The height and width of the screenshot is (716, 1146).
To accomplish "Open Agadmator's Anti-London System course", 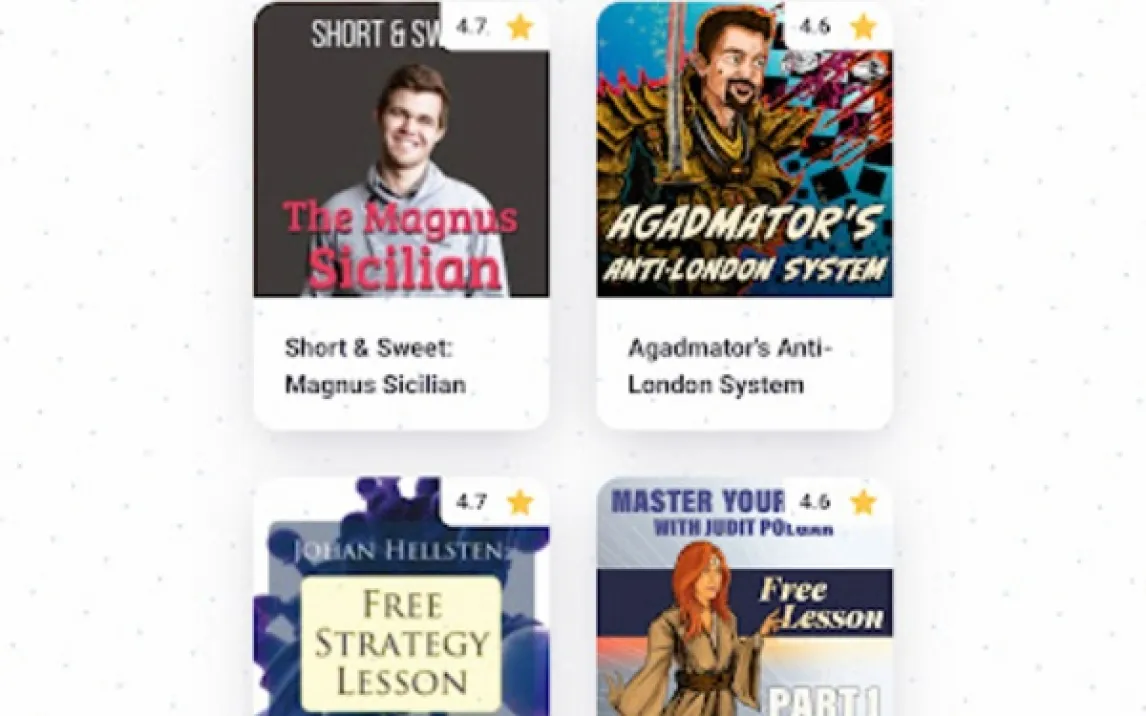I will pos(744,215).
